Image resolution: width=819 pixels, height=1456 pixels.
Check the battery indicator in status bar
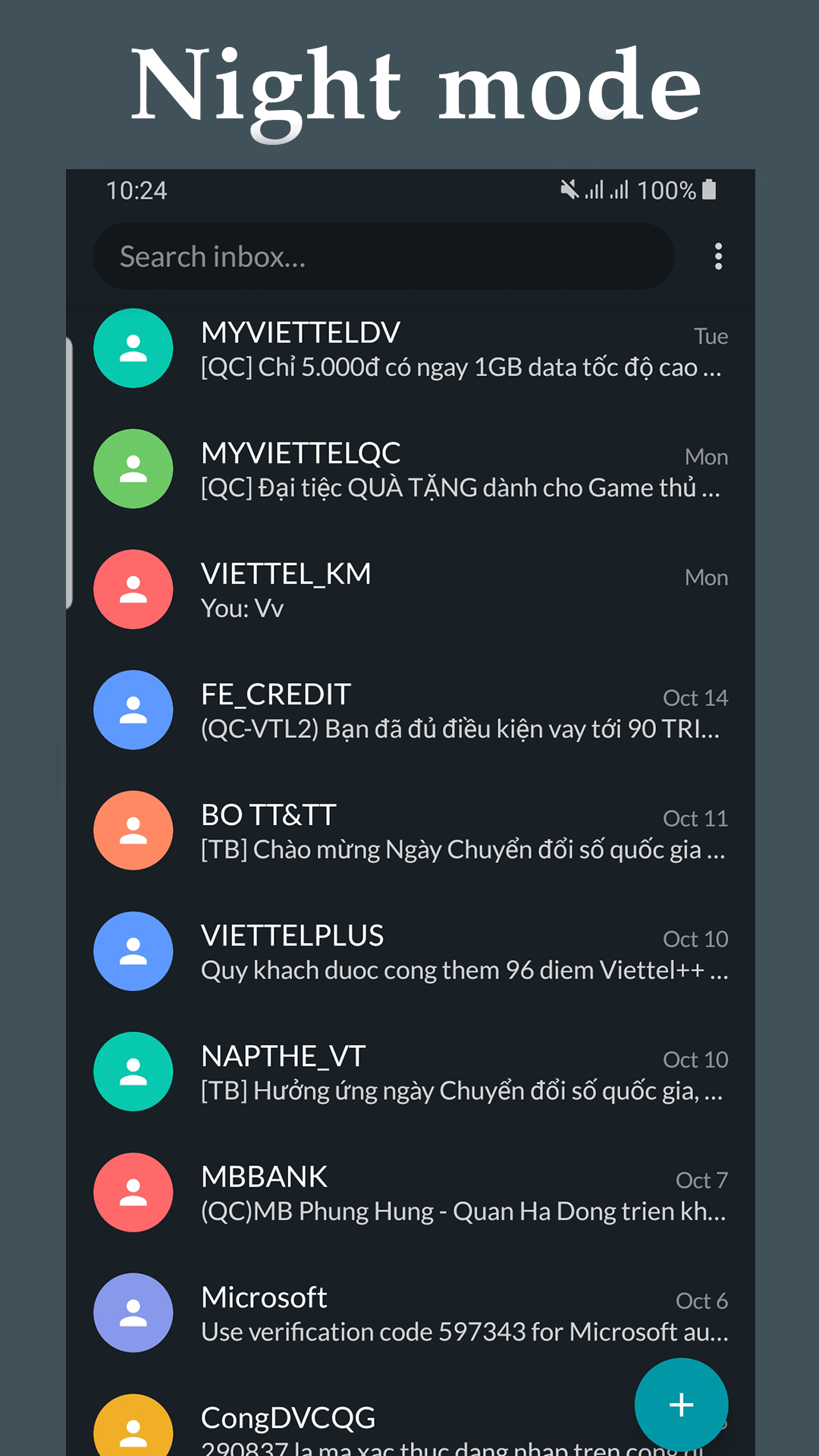tap(710, 190)
